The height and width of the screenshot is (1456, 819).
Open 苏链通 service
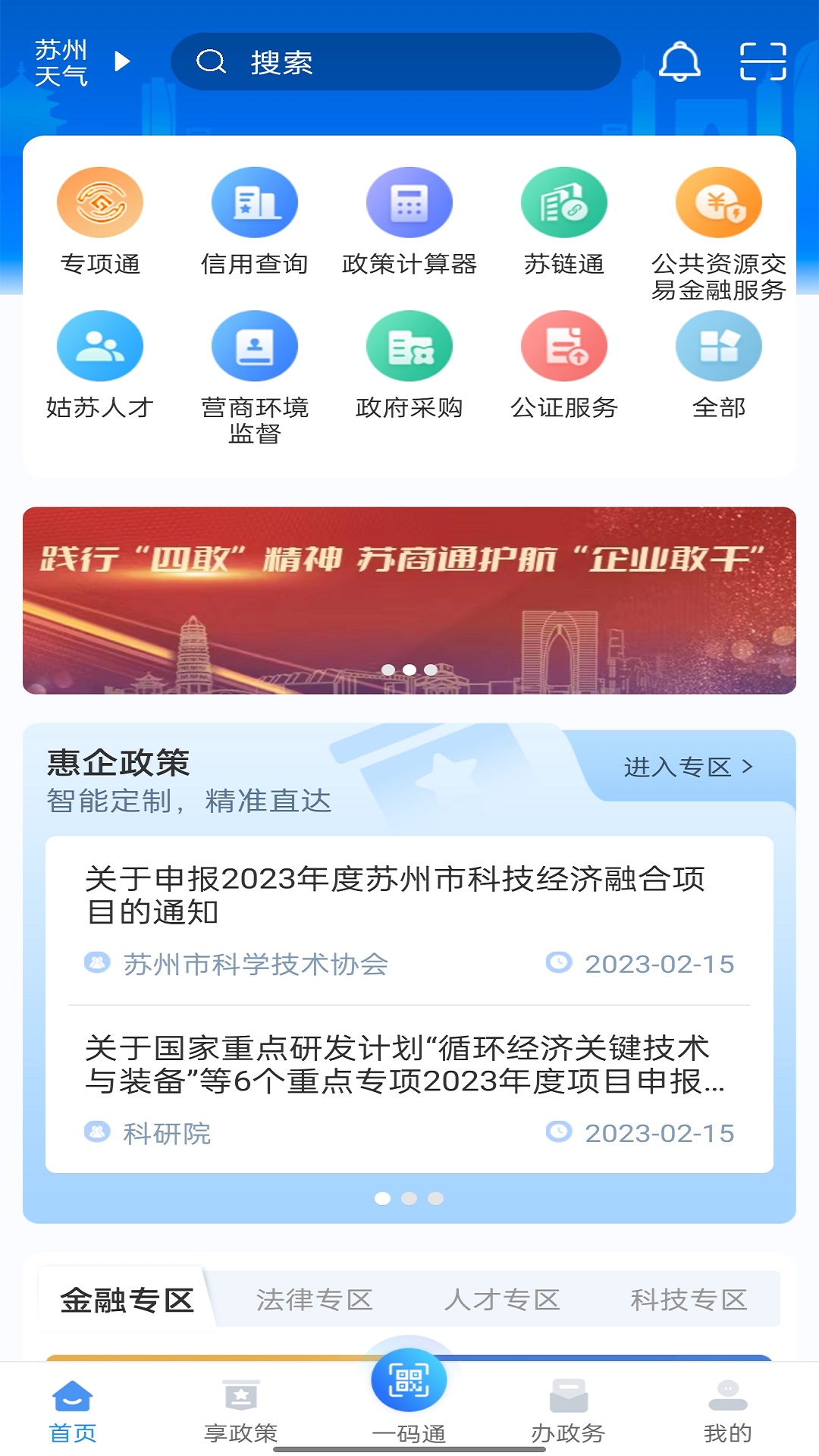click(564, 221)
